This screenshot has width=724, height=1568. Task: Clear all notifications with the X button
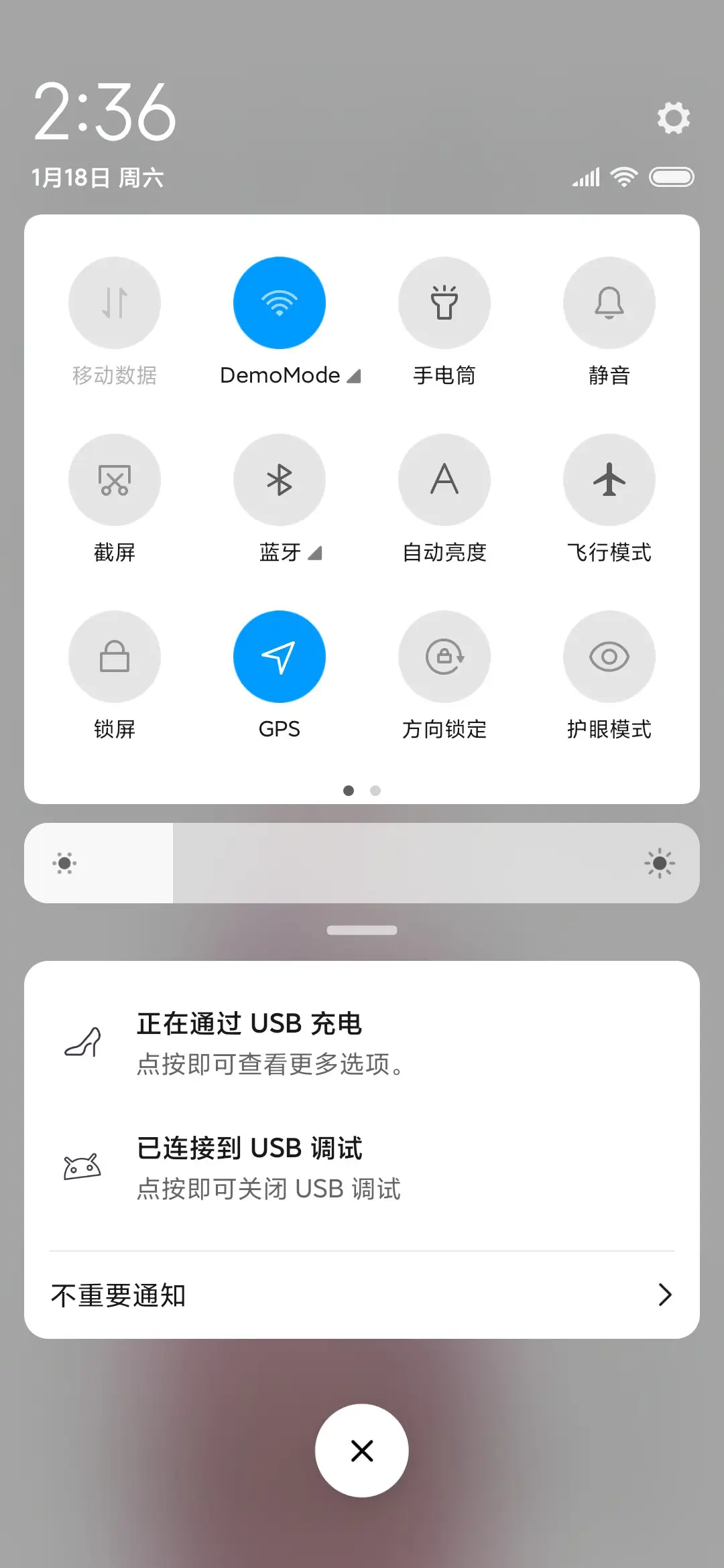coord(362,1450)
